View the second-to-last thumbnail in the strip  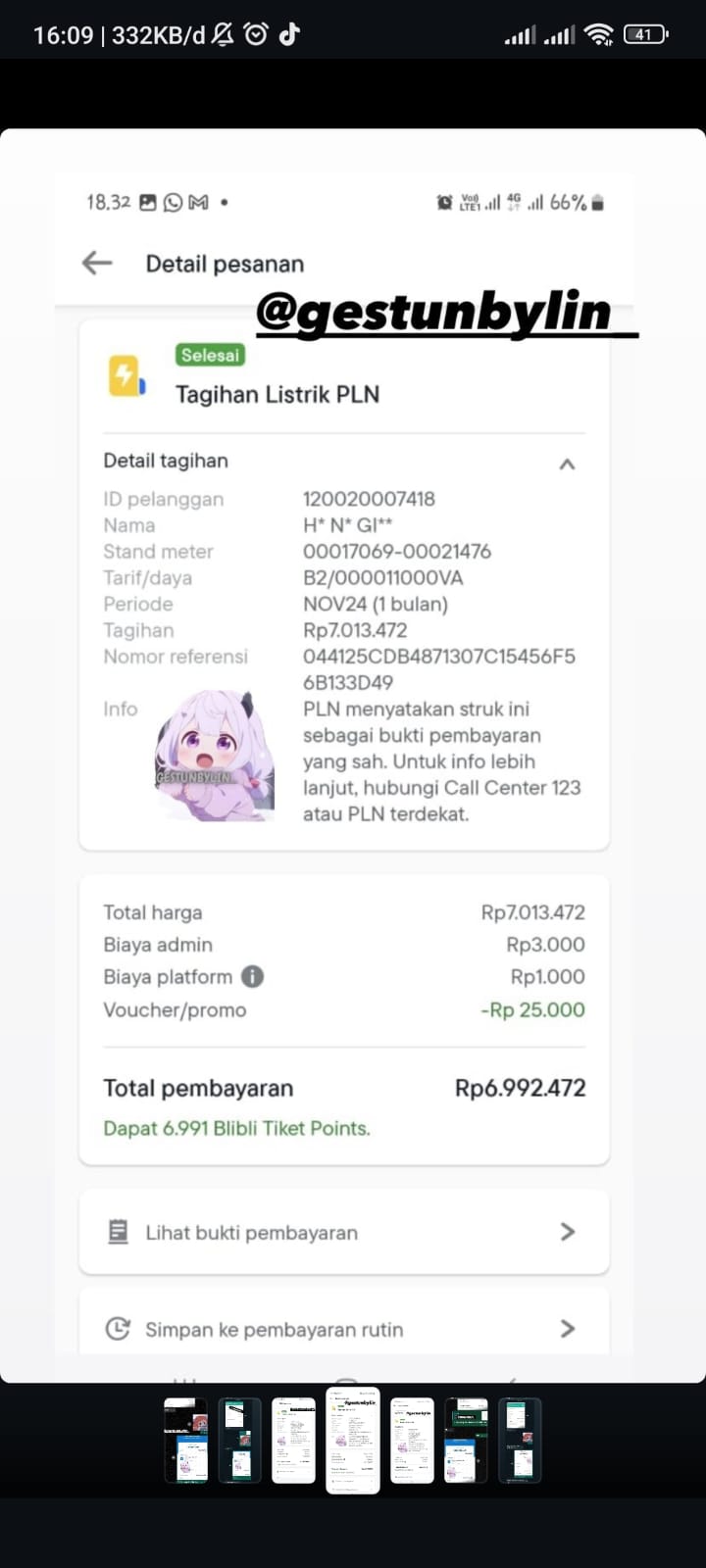tap(466, 1440)
